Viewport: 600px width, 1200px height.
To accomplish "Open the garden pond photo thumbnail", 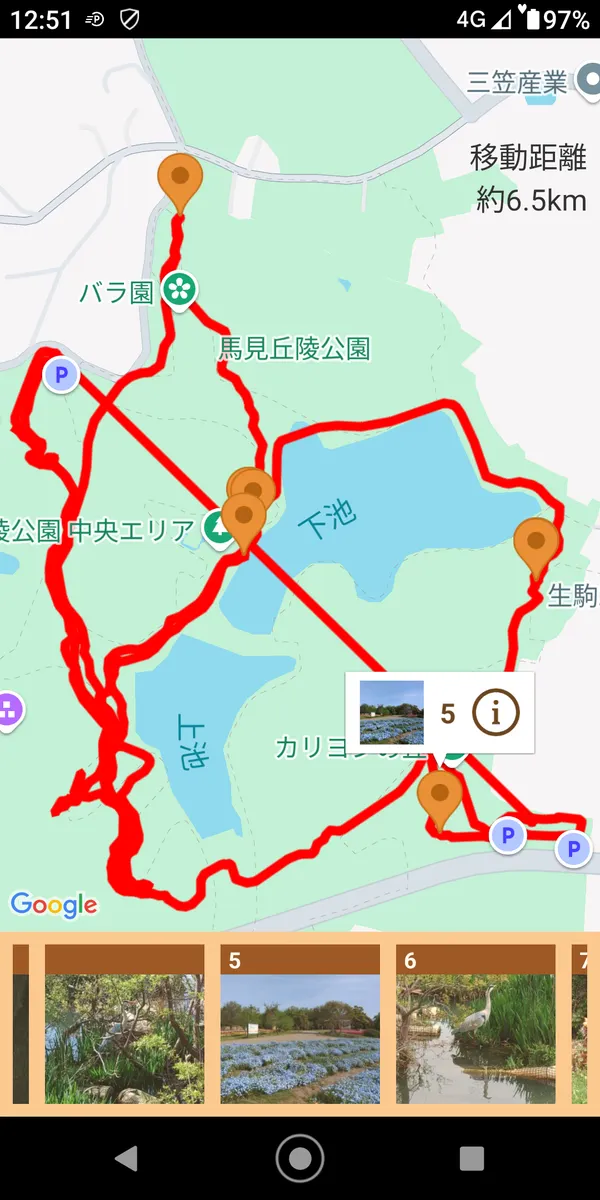I will (124, 1037).
